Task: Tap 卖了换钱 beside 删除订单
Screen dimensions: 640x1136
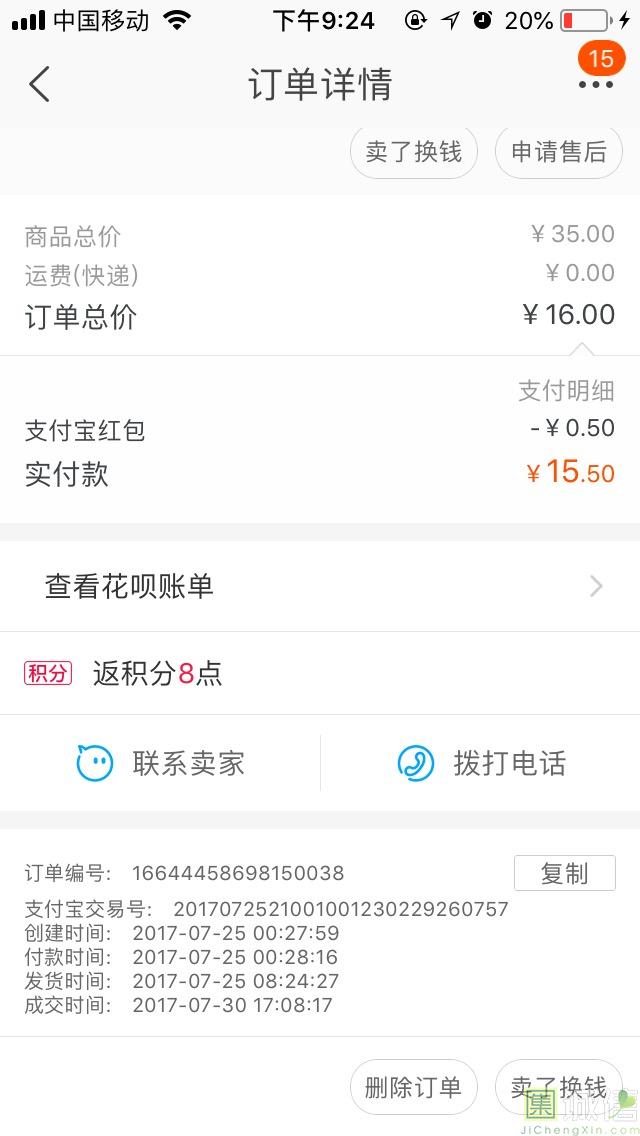Action: tap(559, 1087)
